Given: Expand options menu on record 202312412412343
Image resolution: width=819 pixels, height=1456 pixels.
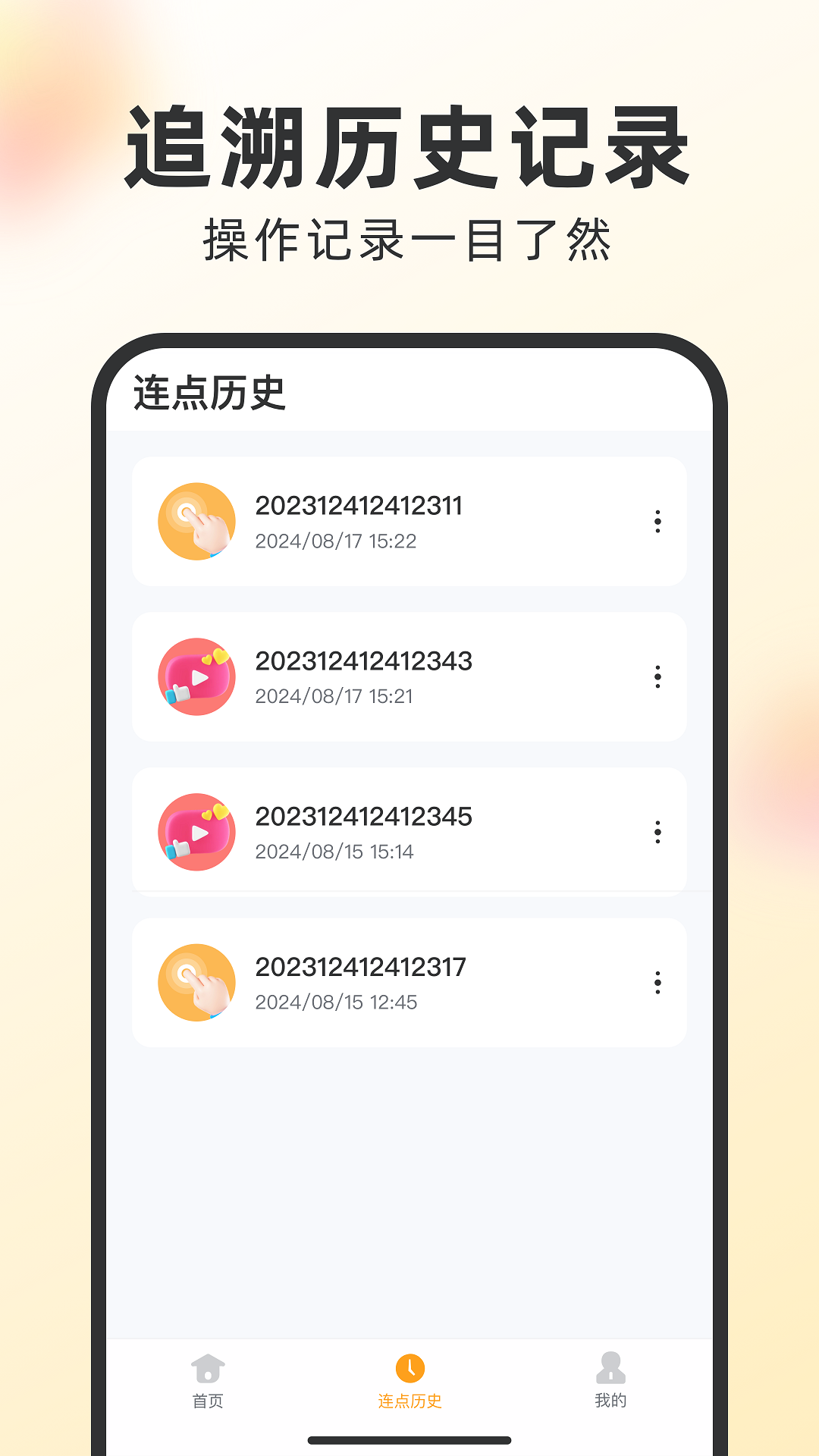Looking at the screenshot, I should 657,676.
